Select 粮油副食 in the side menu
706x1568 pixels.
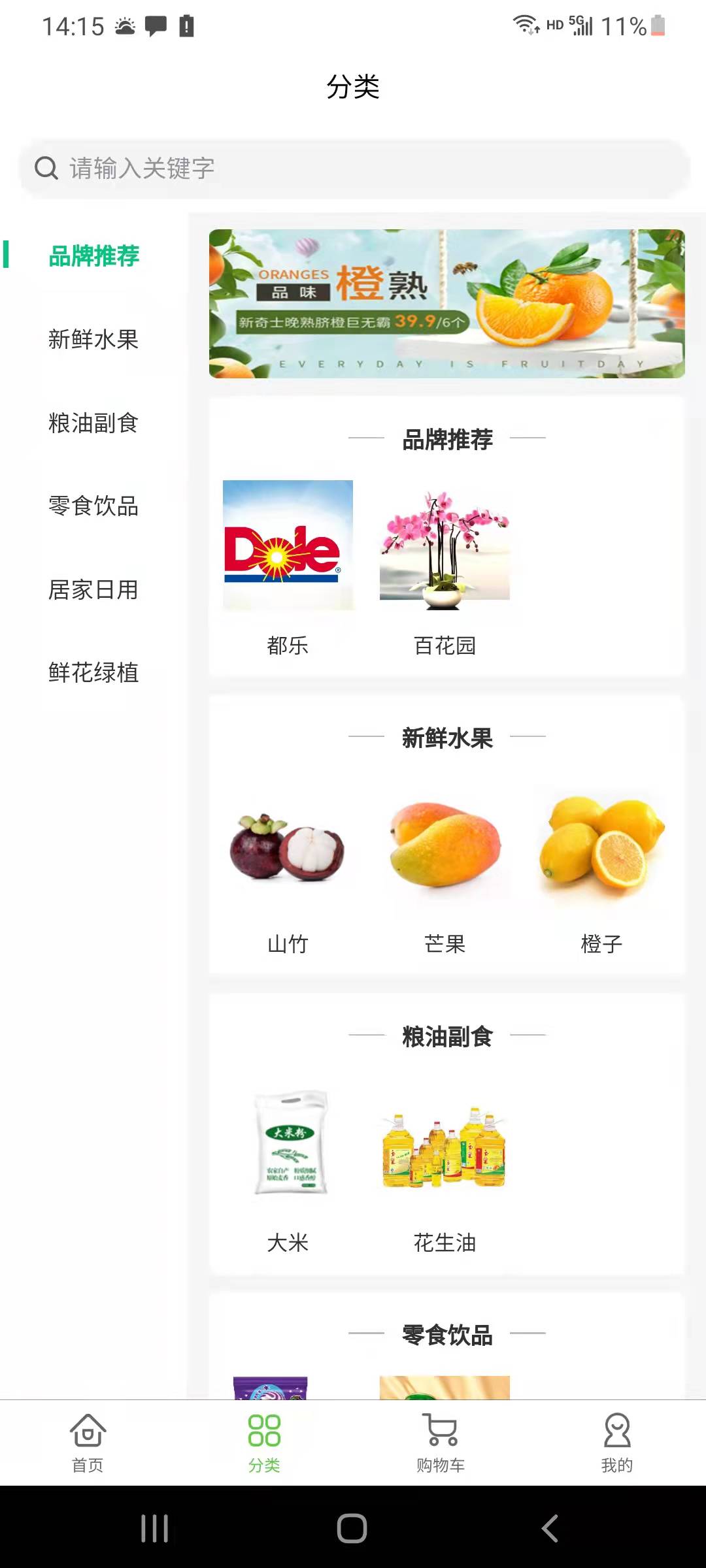click(x=93, y=423)
